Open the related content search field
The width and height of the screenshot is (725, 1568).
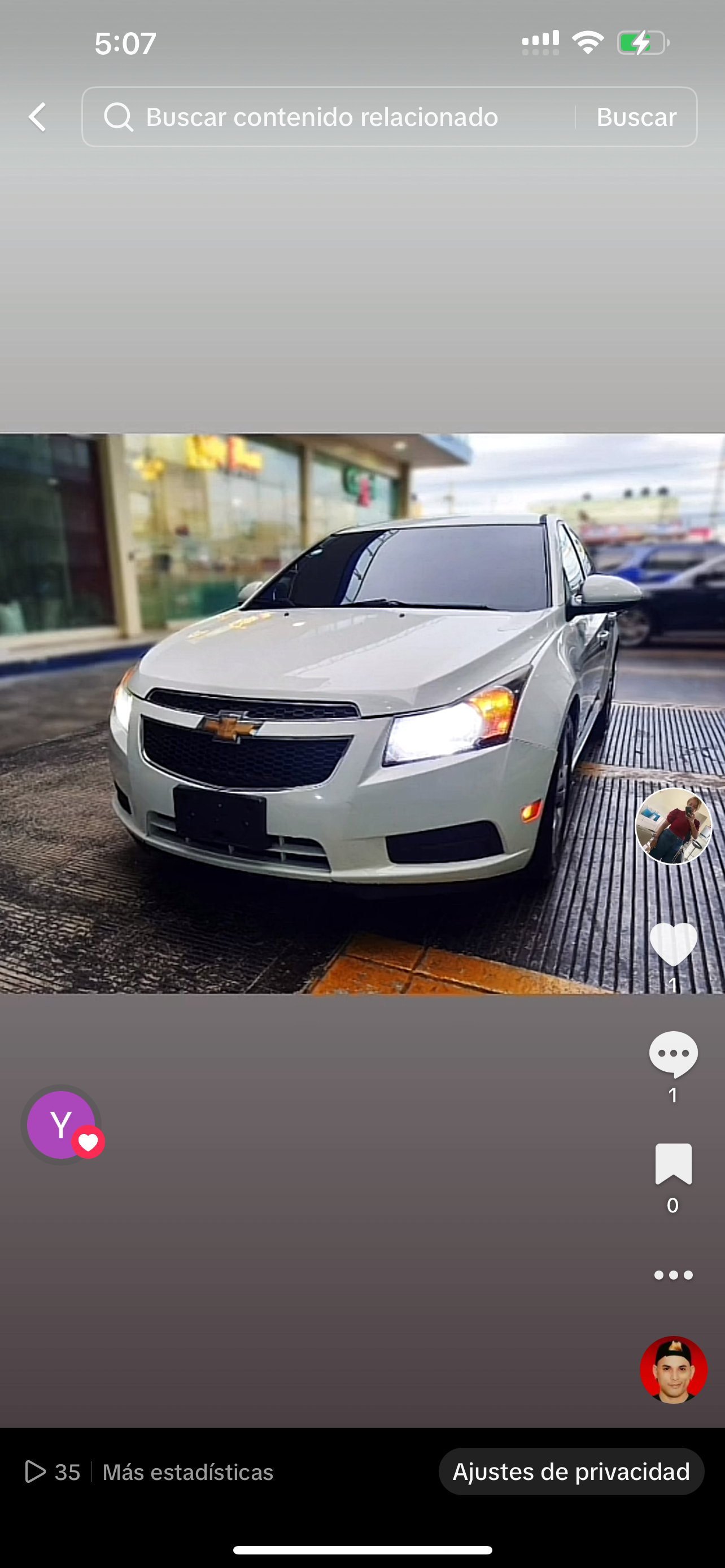(329, 117)
